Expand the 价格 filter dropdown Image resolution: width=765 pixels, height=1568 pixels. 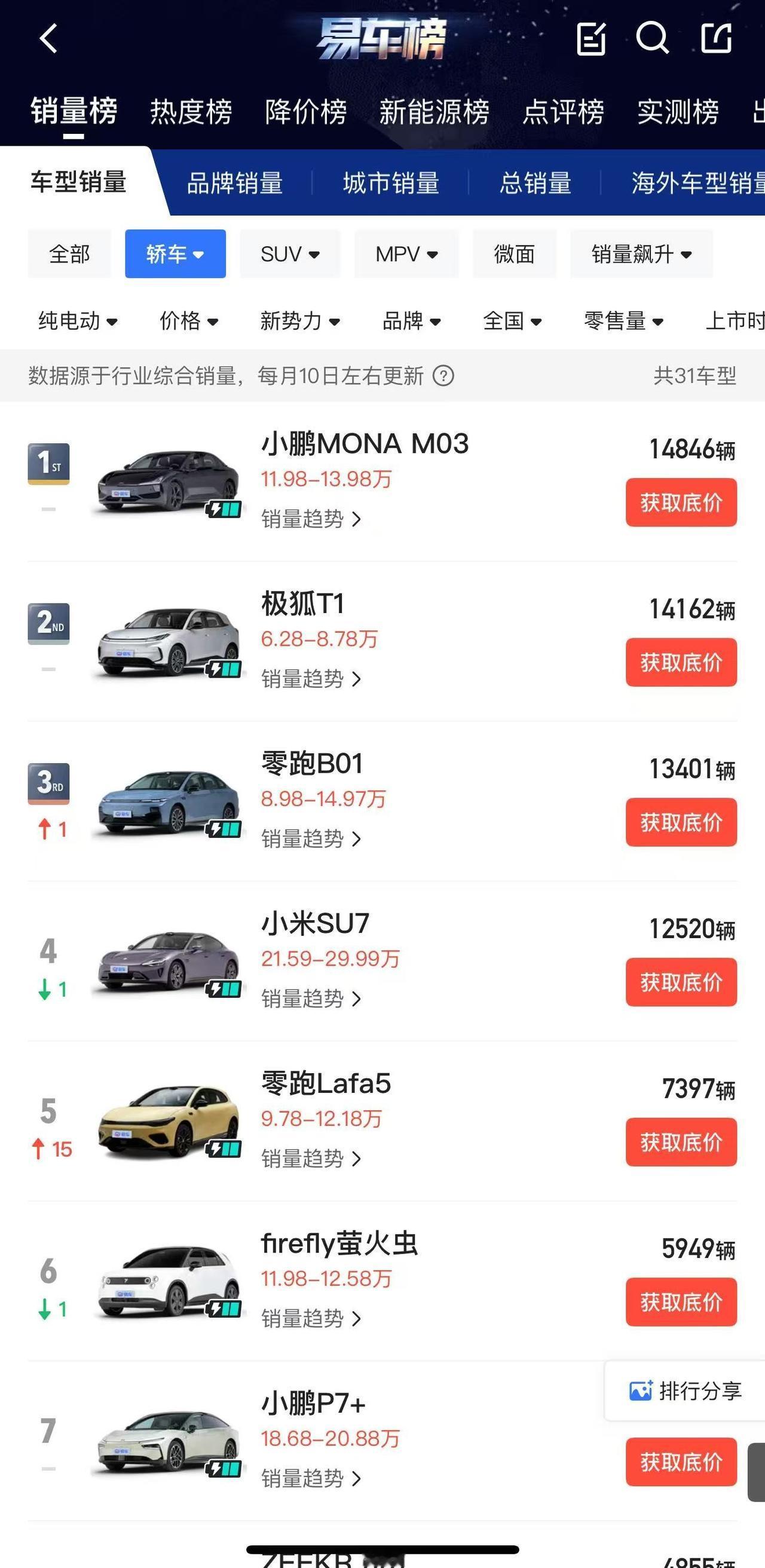coord(189,321)
